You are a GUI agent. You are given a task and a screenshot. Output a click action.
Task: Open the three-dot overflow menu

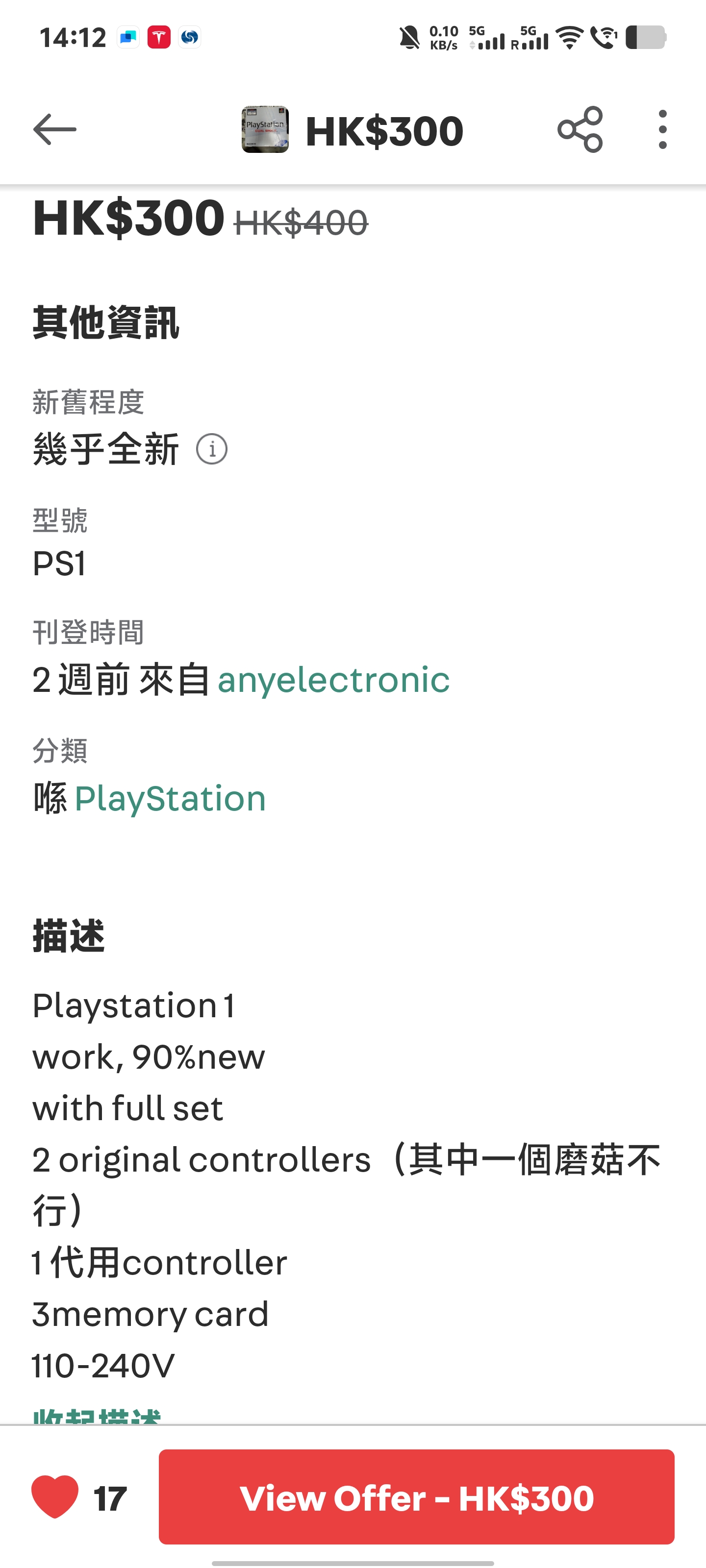[x=662, y=130]
